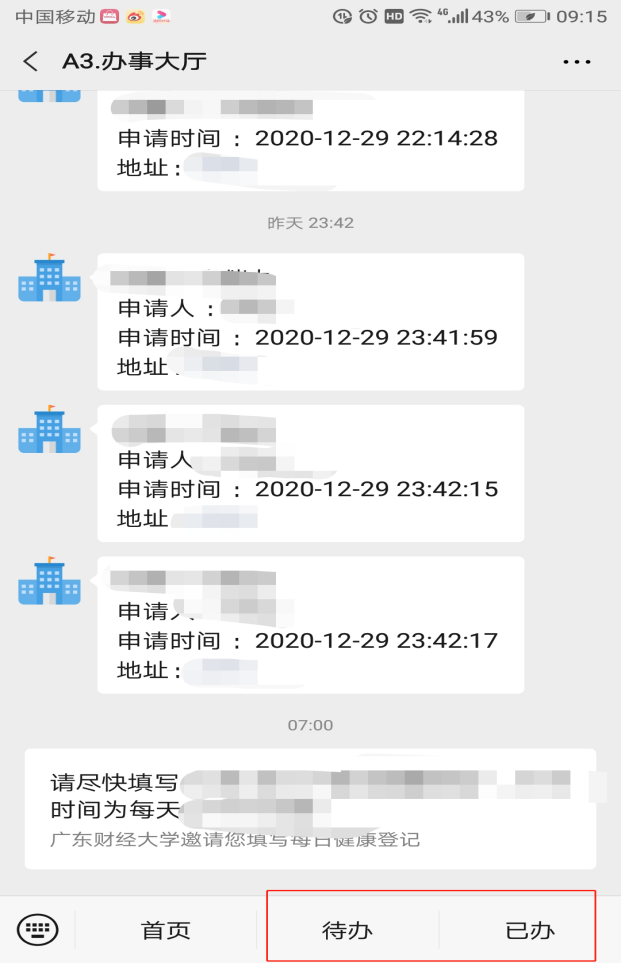The height and width of the screenshot is (963, 621).
Task: Open the 已办 menu
Action: 529,930
